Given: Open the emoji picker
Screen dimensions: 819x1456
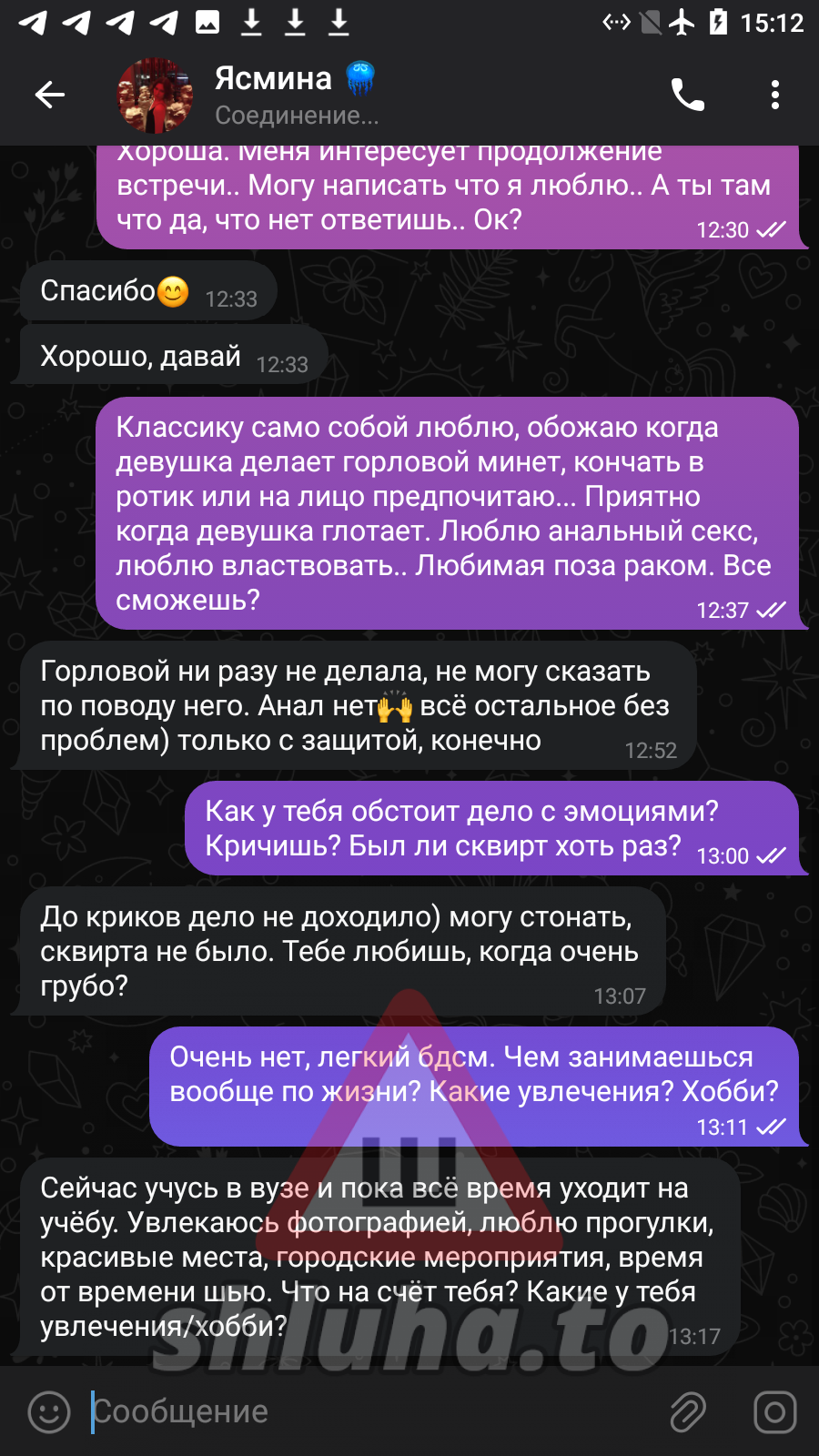Looking at the screenshot, I should tap(49, 1412).
